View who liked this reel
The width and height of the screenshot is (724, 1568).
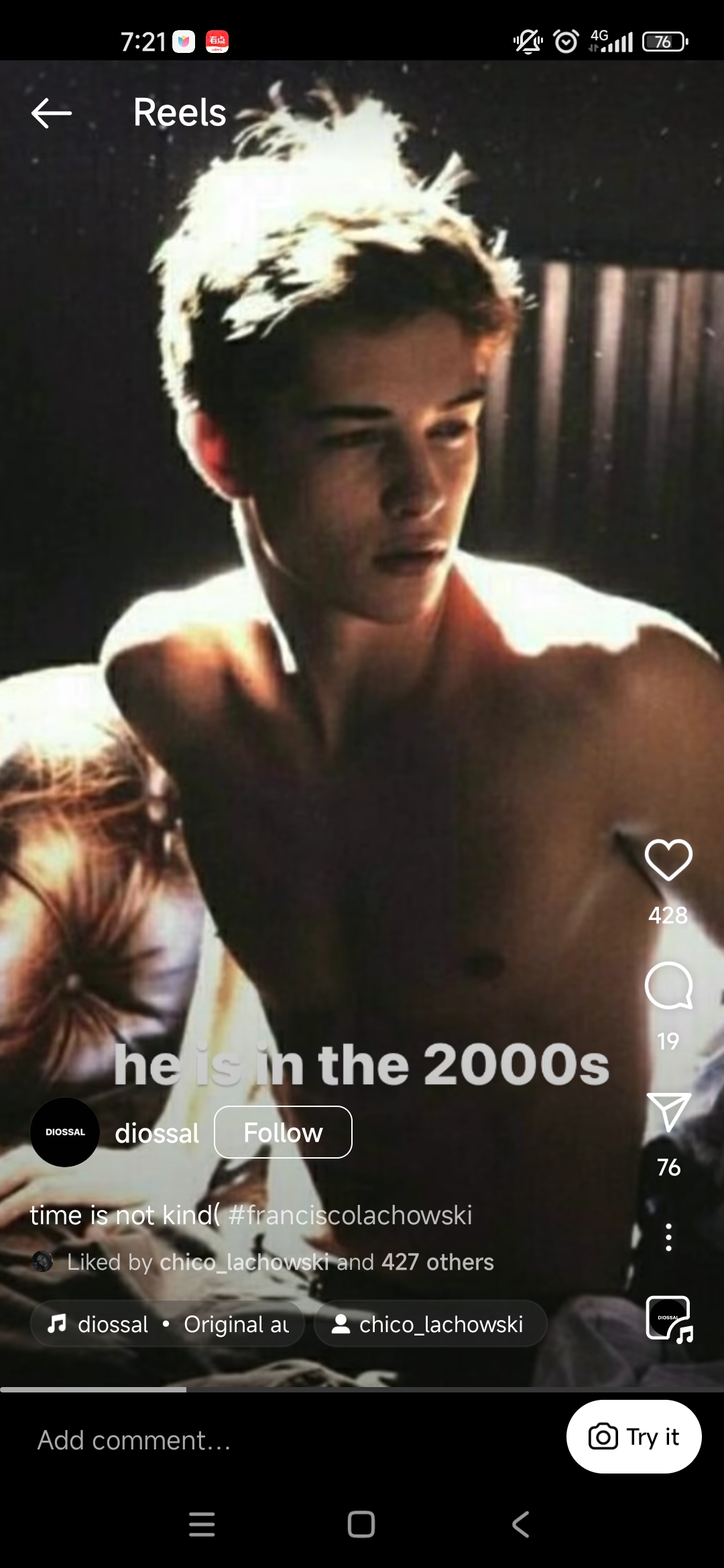click(280, 1262)
